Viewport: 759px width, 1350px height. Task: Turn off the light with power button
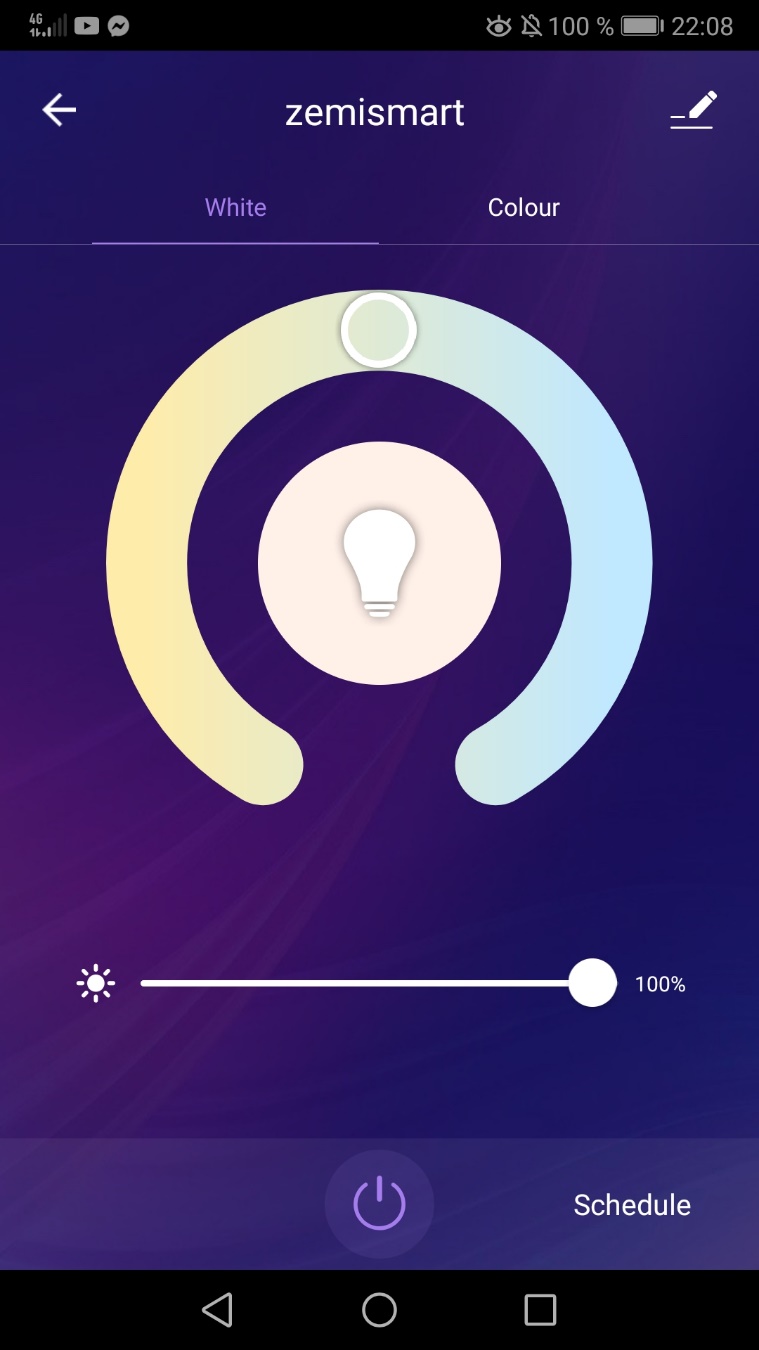click(x=379, y=1204)
